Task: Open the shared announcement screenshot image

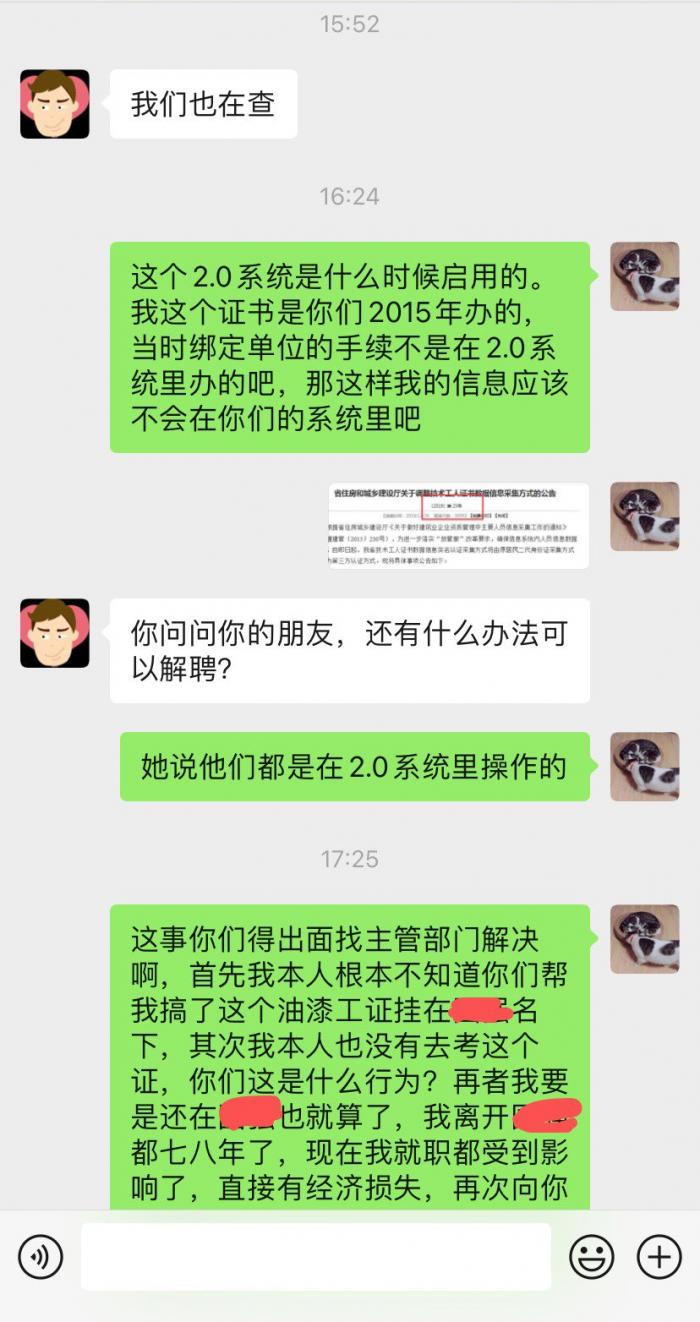Action: point(459,526)
